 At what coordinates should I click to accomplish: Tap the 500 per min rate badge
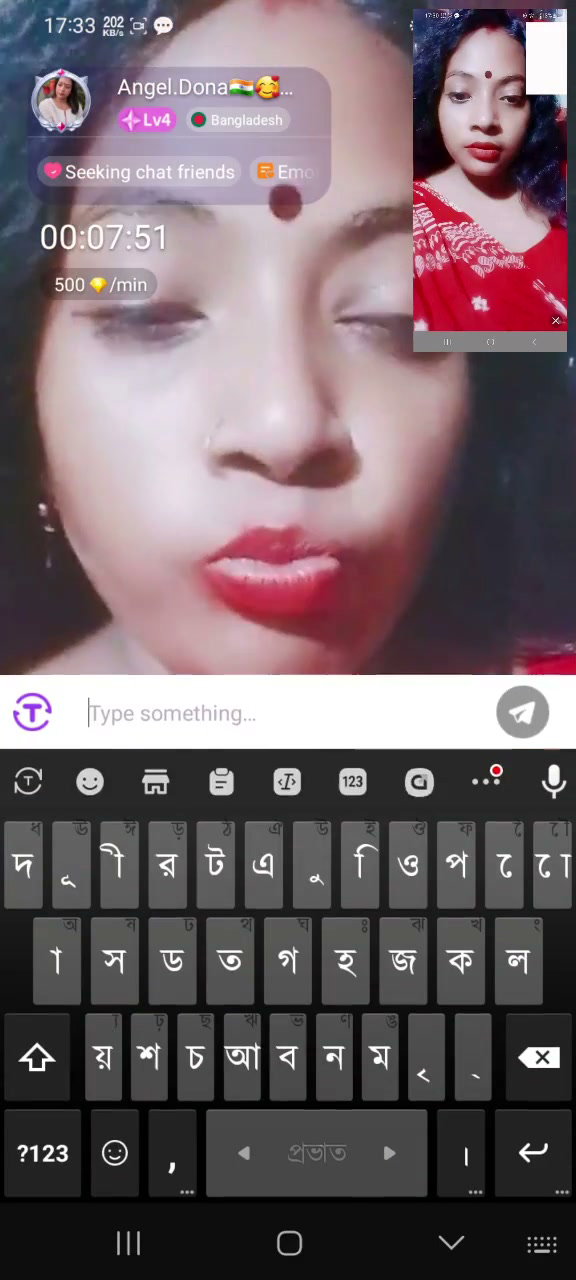coord(100,285)
